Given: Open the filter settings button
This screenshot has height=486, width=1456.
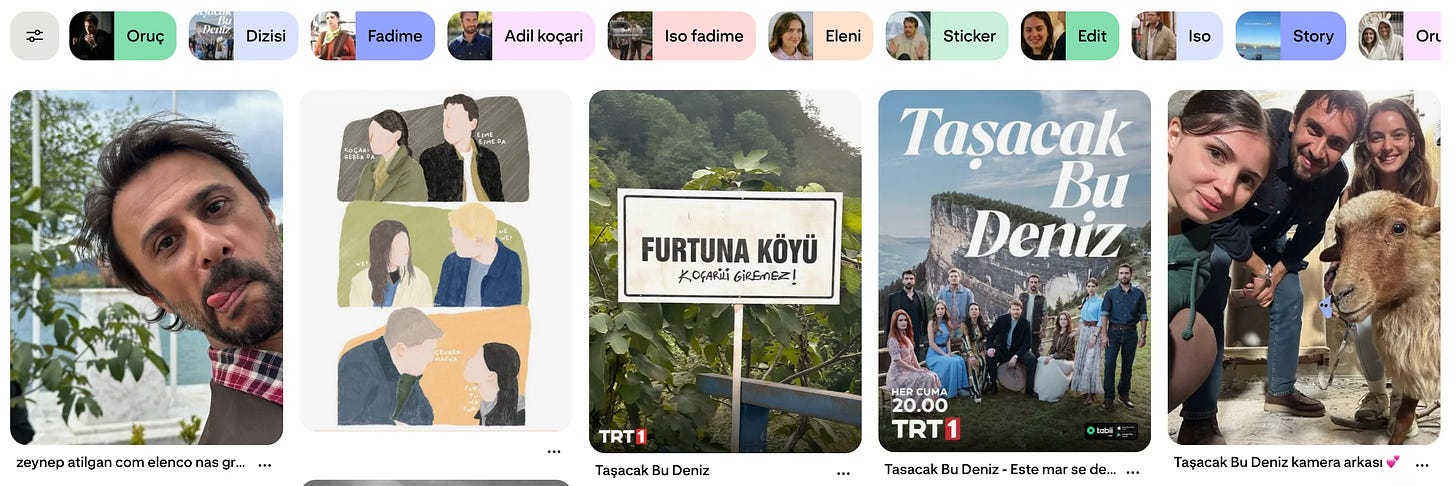Looking at the screenshot, I should 35,36.
